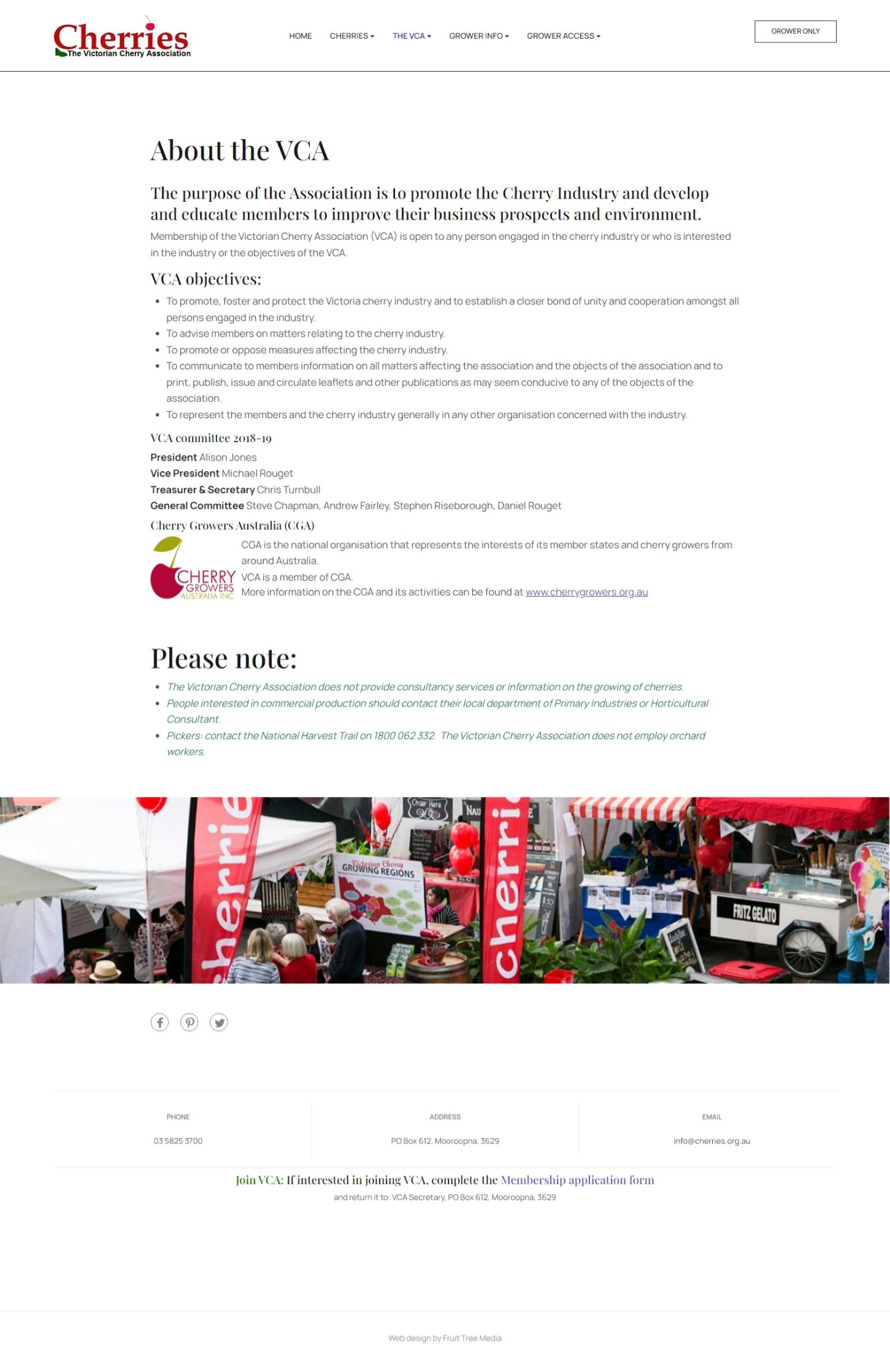This screenshot has height=1372, width=890.
Task: Visit the www.cherrygrowers.org.au link
Action: pos(586,592)
